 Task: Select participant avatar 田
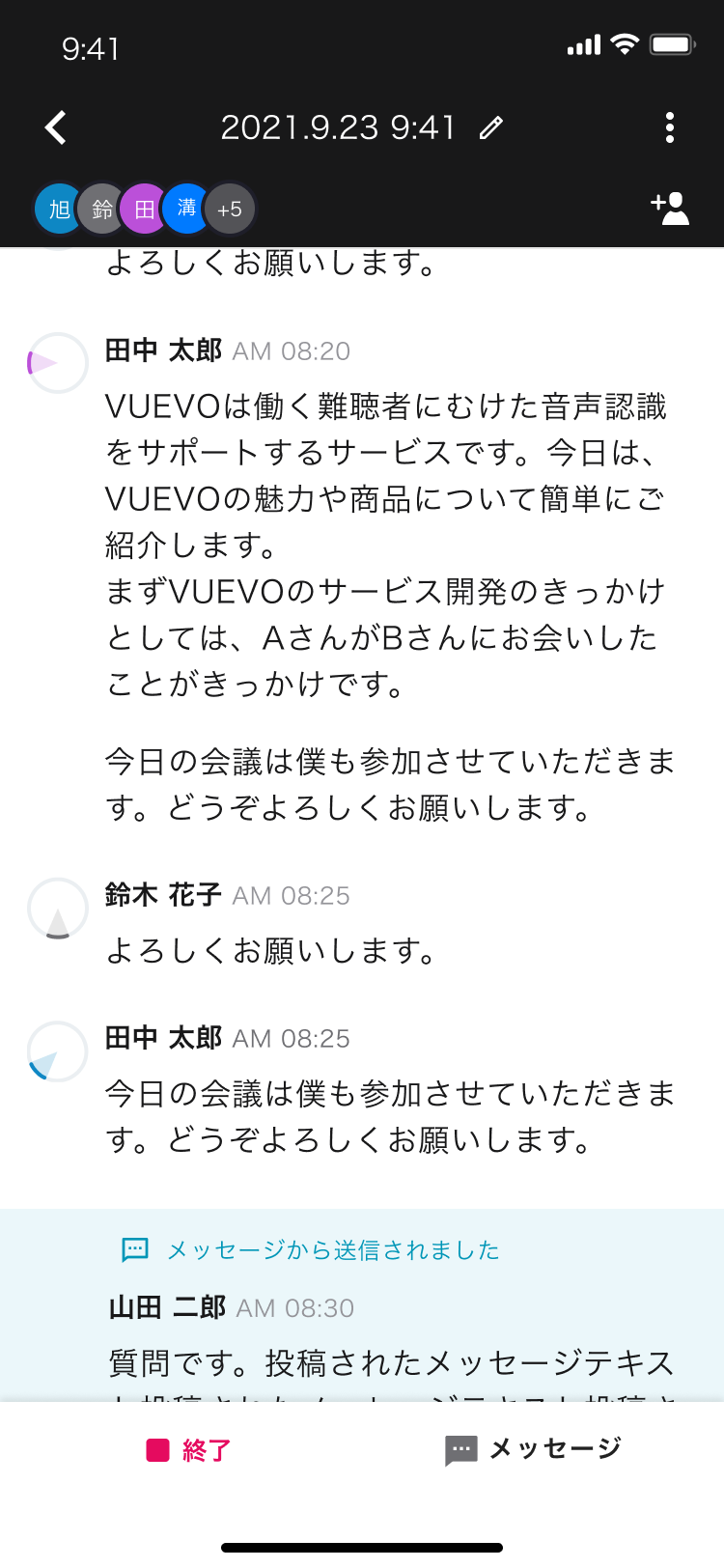pyautogui.click(x=143, y=209)
